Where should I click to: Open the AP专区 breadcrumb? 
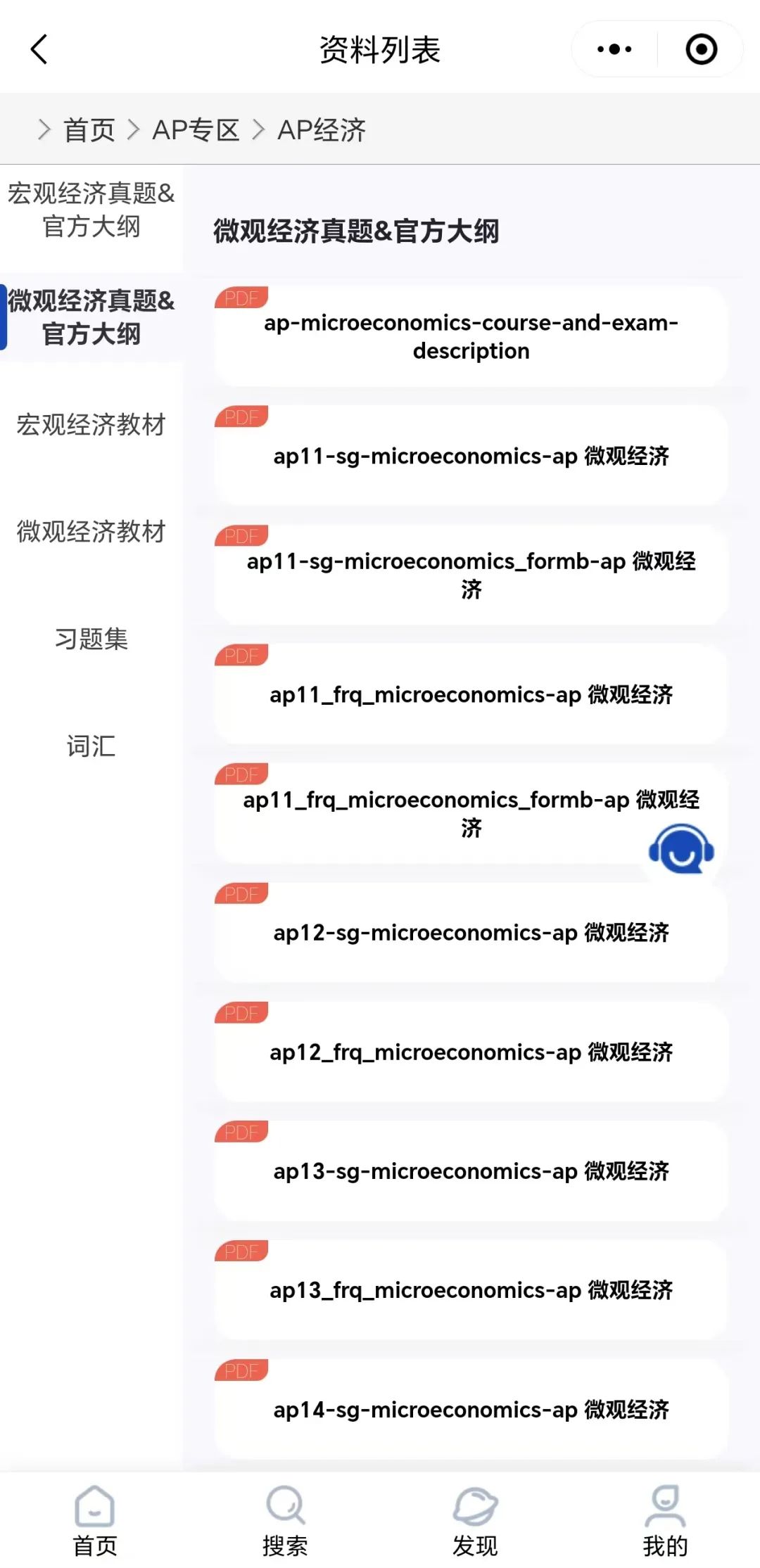click(196, 130)
